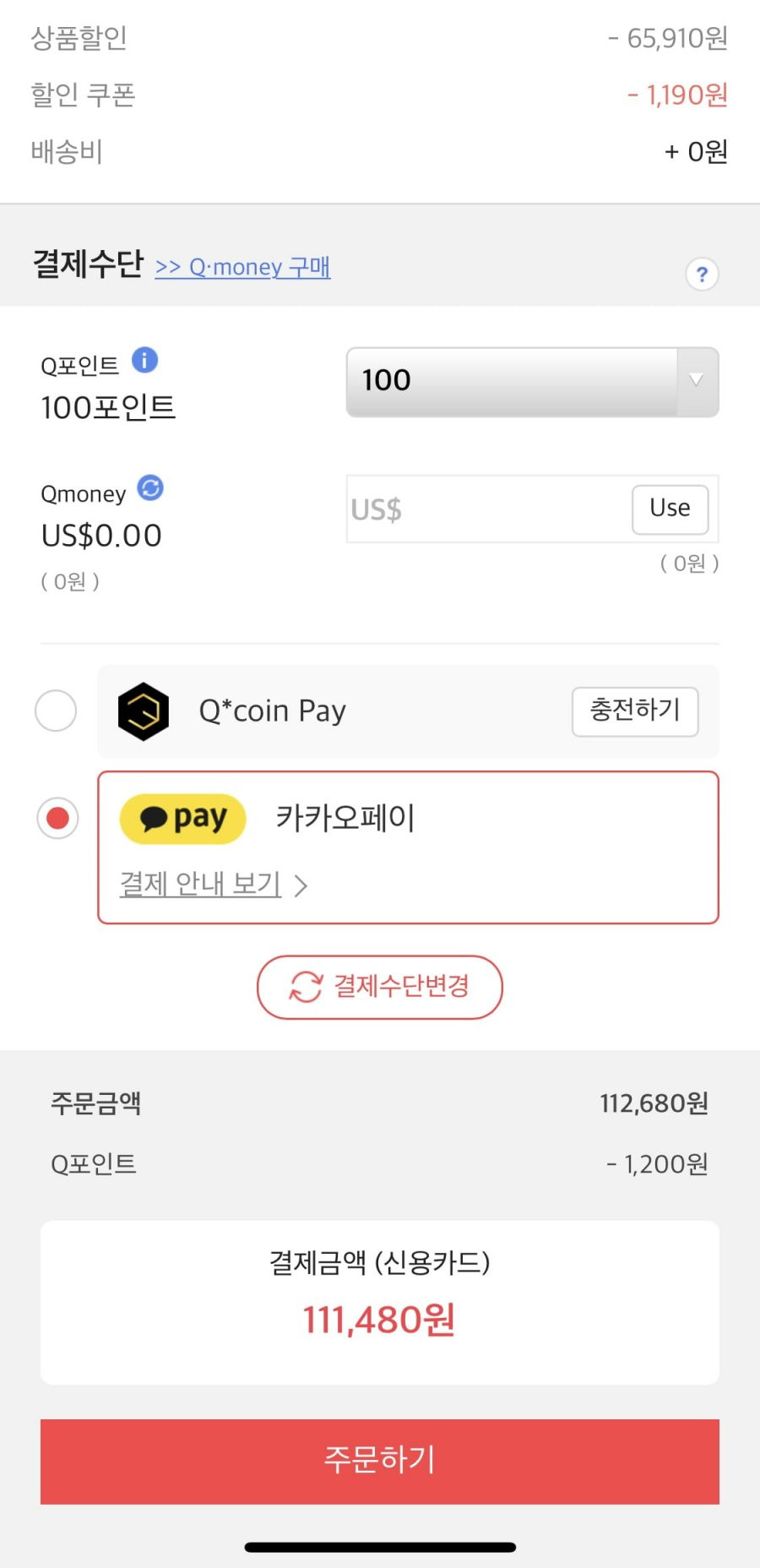Screen dimensions: 760x1568
Task: Open the Q포인트 info icon
Action: 145,360
